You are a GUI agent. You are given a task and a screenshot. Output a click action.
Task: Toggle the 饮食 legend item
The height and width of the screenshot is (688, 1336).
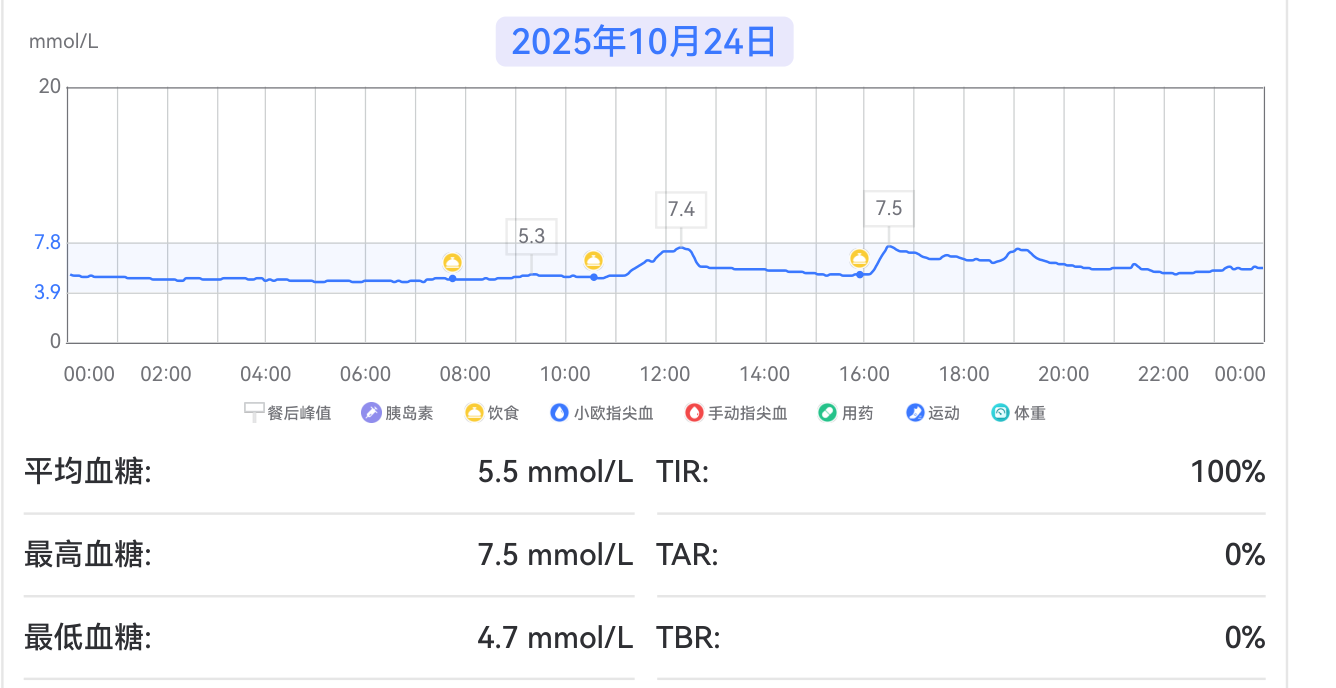(492, 412)
